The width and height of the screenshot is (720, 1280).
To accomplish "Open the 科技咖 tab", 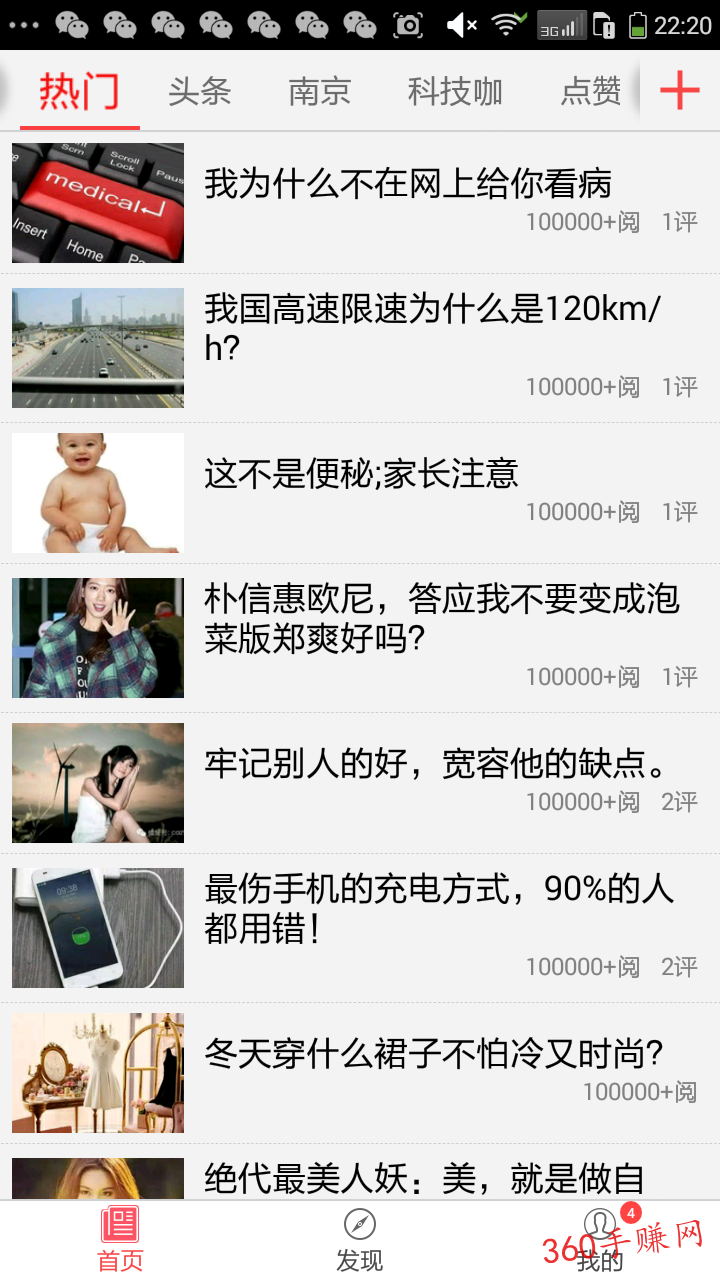I will click(455, 92).
